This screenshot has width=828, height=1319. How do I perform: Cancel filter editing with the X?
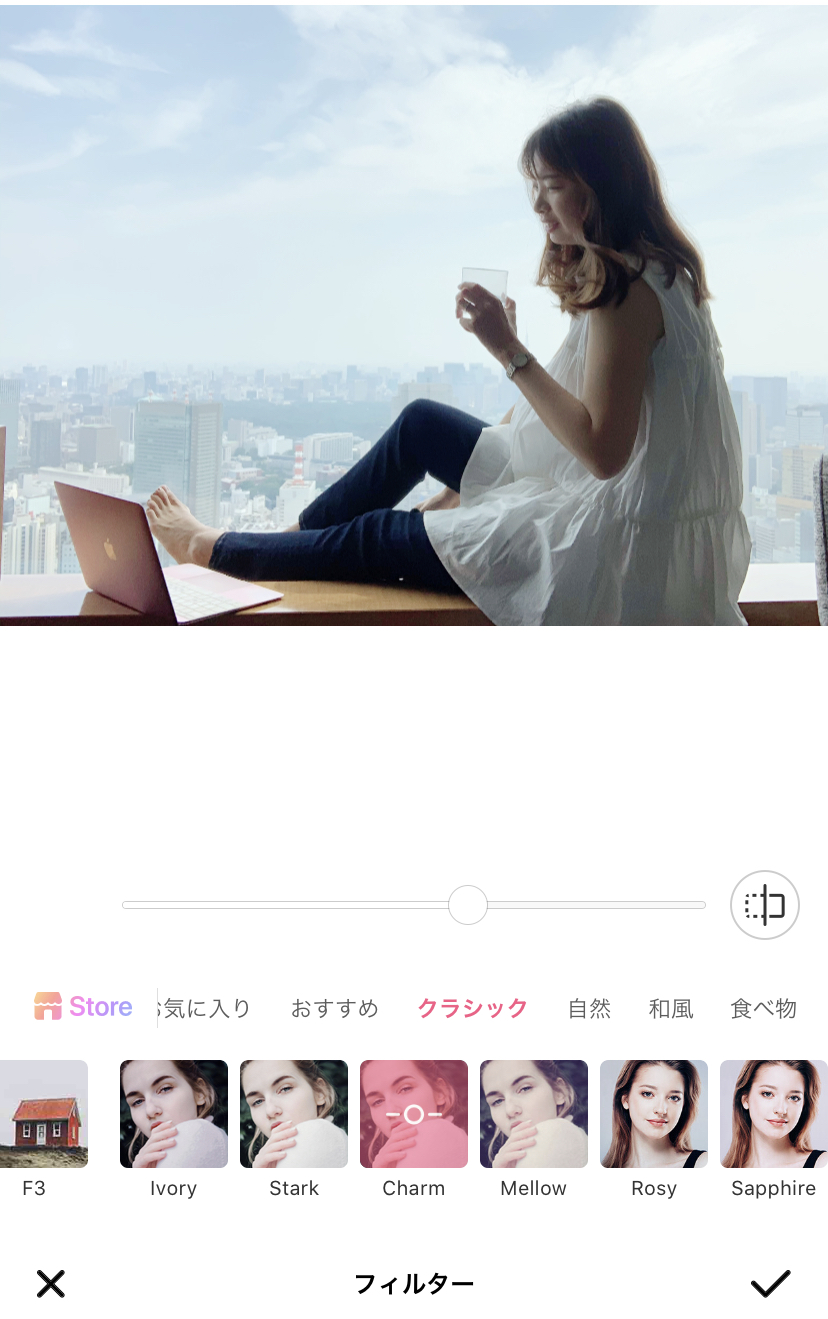[x=51, y=1283]
